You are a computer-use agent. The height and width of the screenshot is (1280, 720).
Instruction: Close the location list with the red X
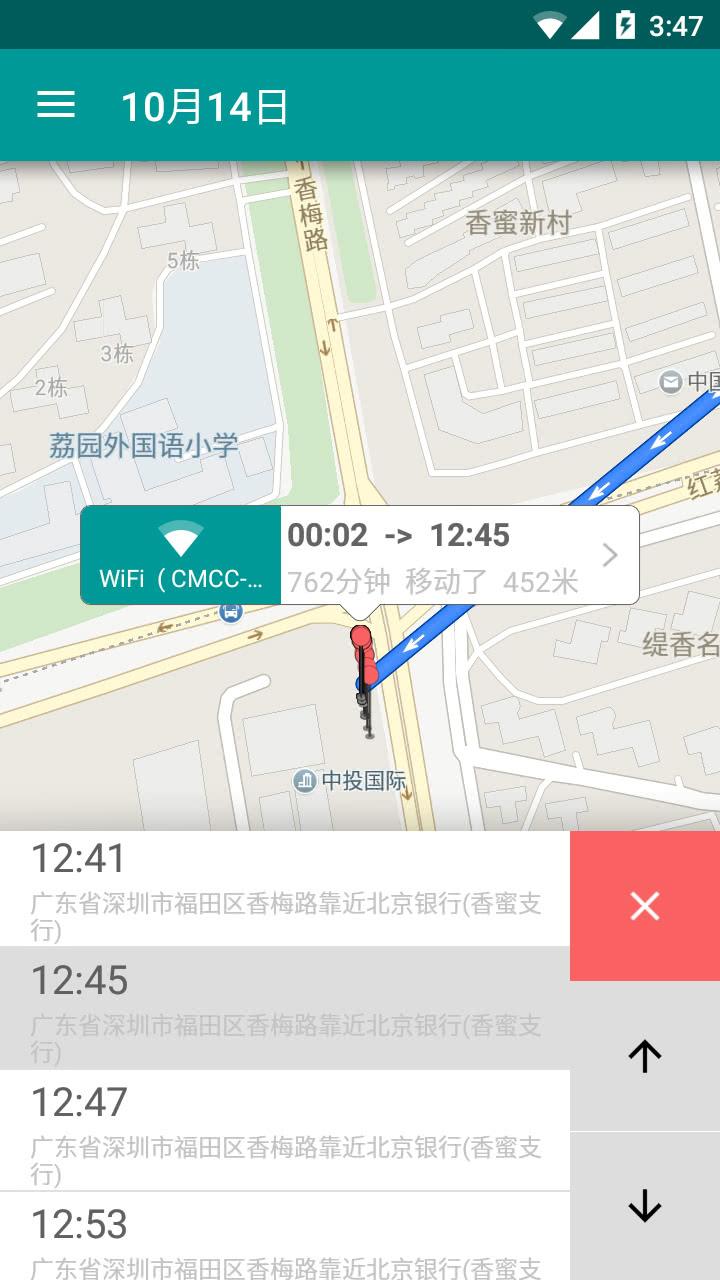[645, 906]
